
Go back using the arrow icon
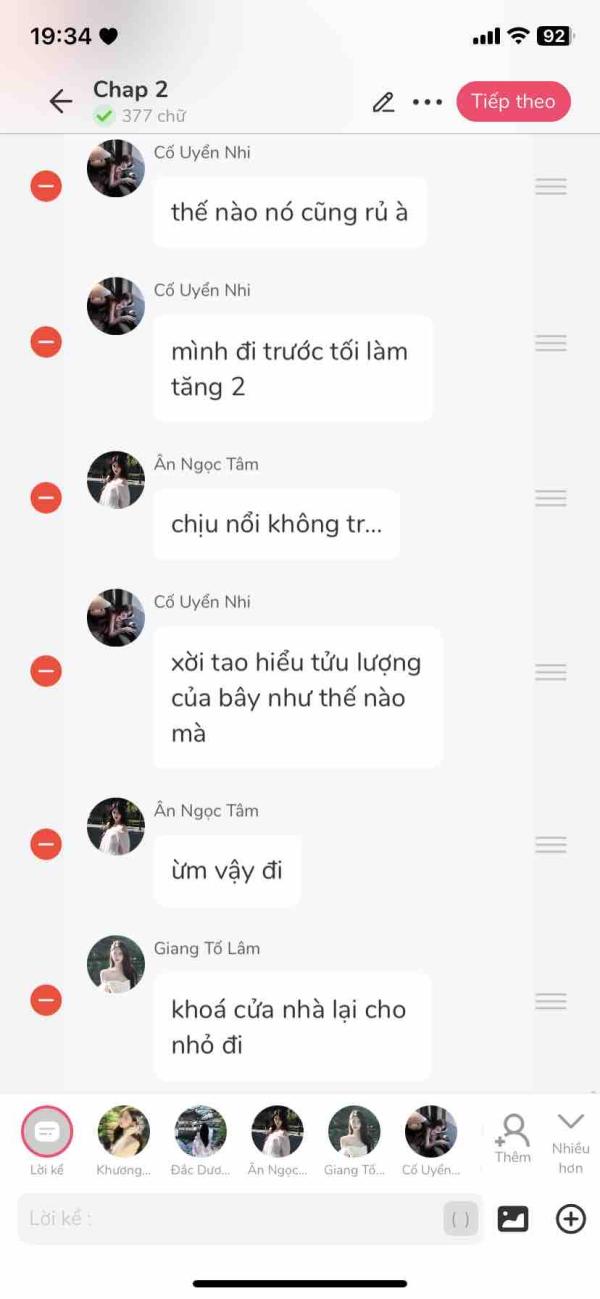61,101
